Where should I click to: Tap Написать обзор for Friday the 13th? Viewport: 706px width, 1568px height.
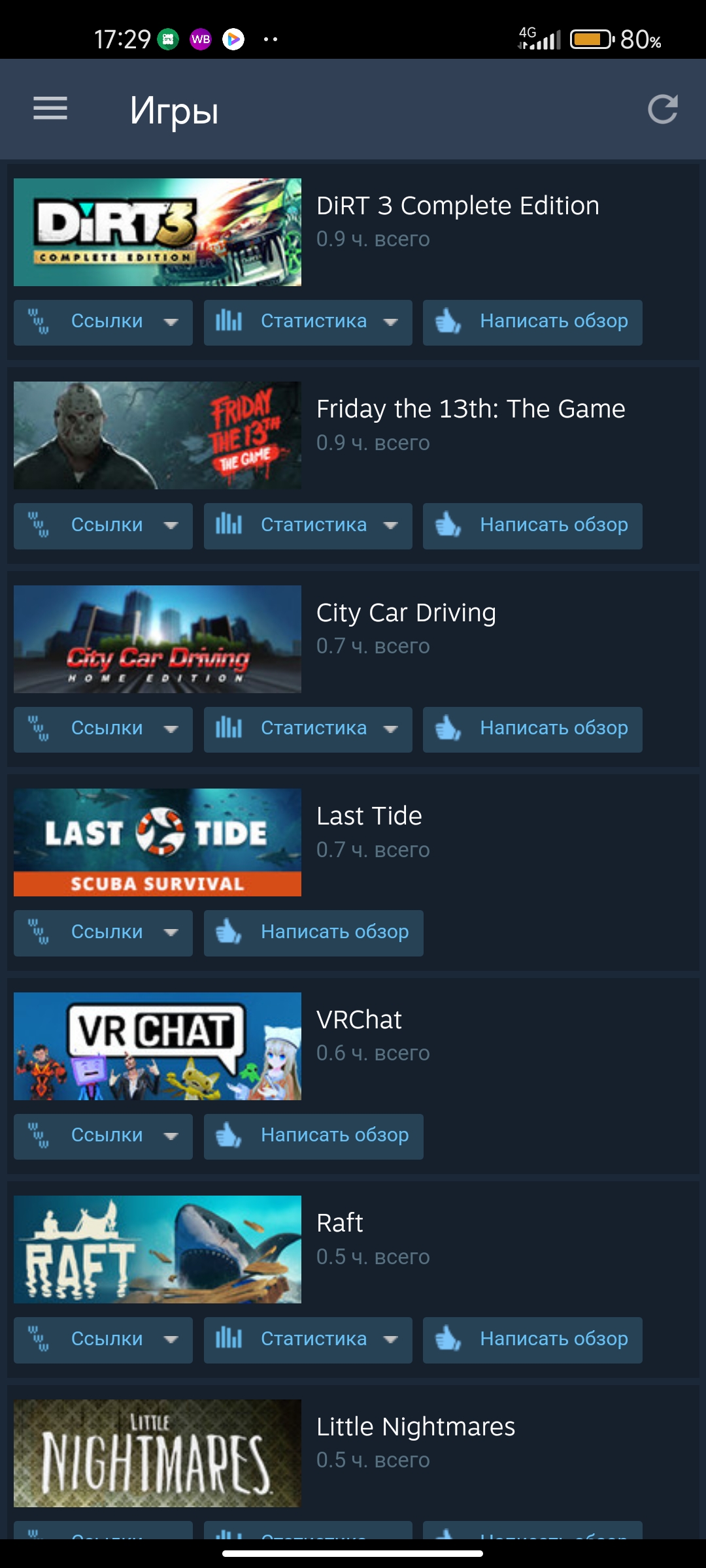point(533,526)
